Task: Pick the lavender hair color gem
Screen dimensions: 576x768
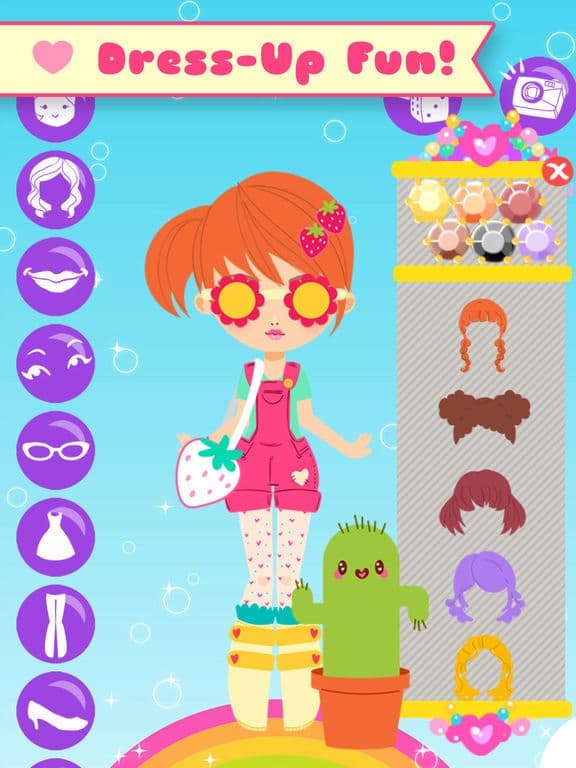Action: pos(537,240)
